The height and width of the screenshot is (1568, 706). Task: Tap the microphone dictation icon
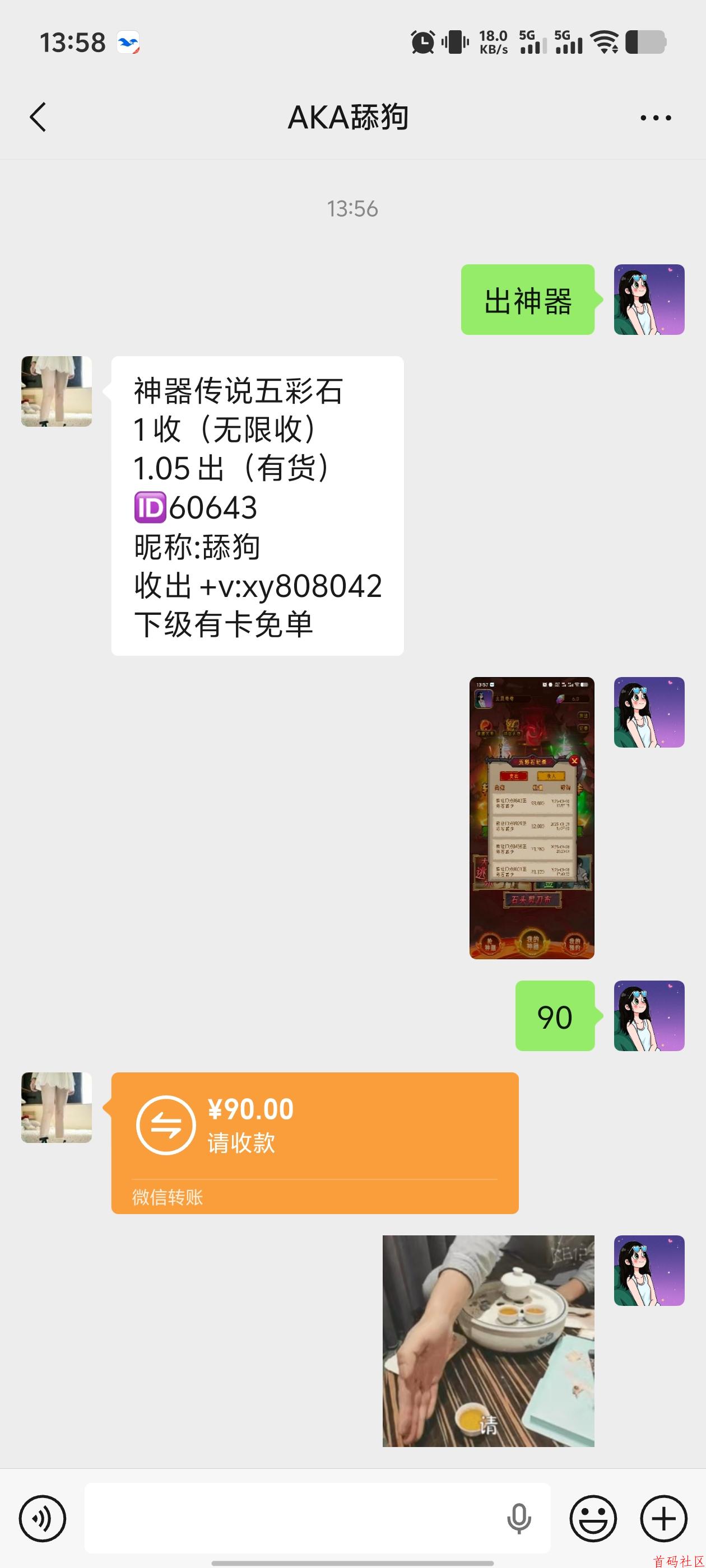point(518,1519)
